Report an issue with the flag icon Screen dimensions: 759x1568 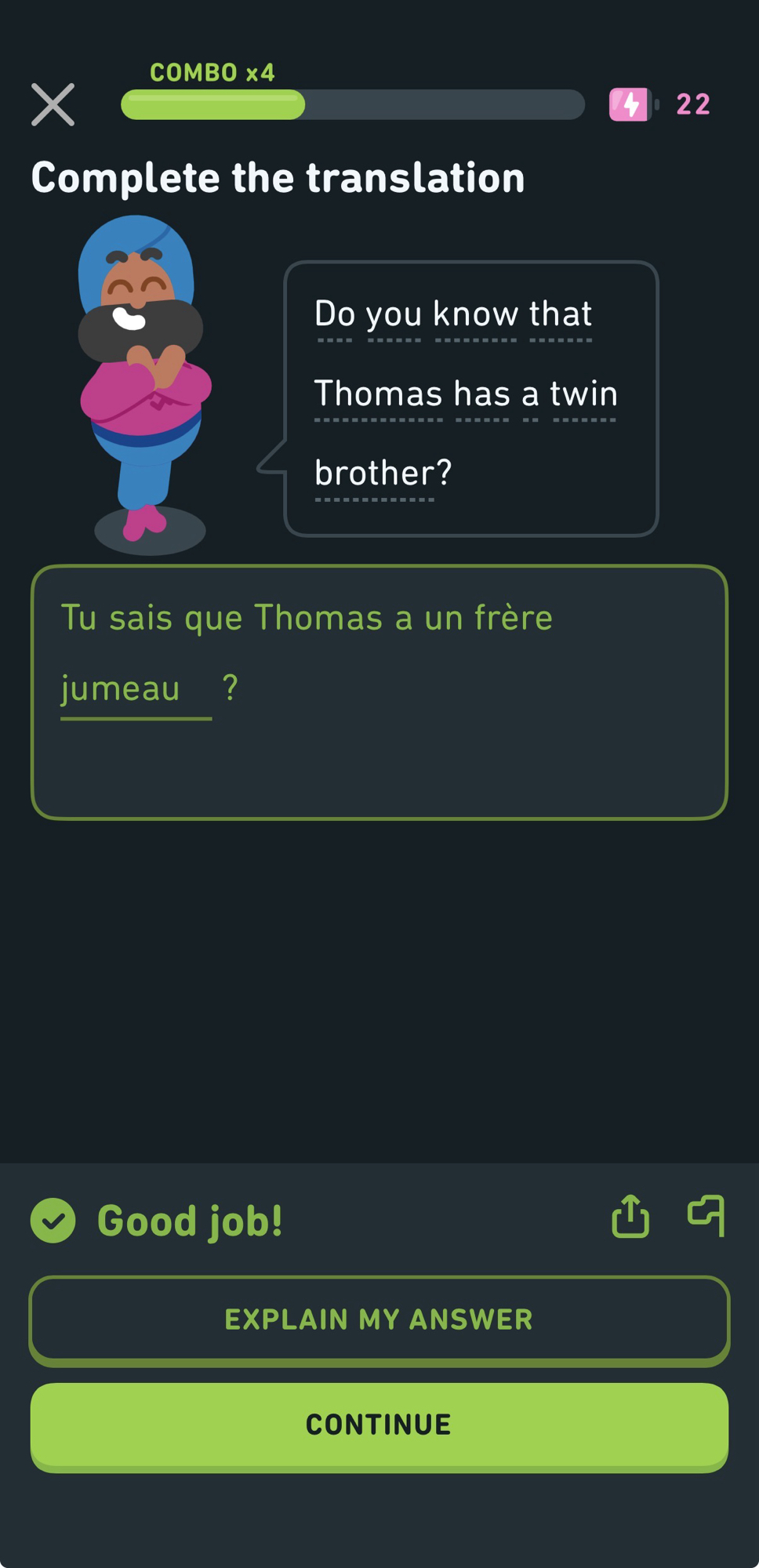click(x=706, y=1217)
